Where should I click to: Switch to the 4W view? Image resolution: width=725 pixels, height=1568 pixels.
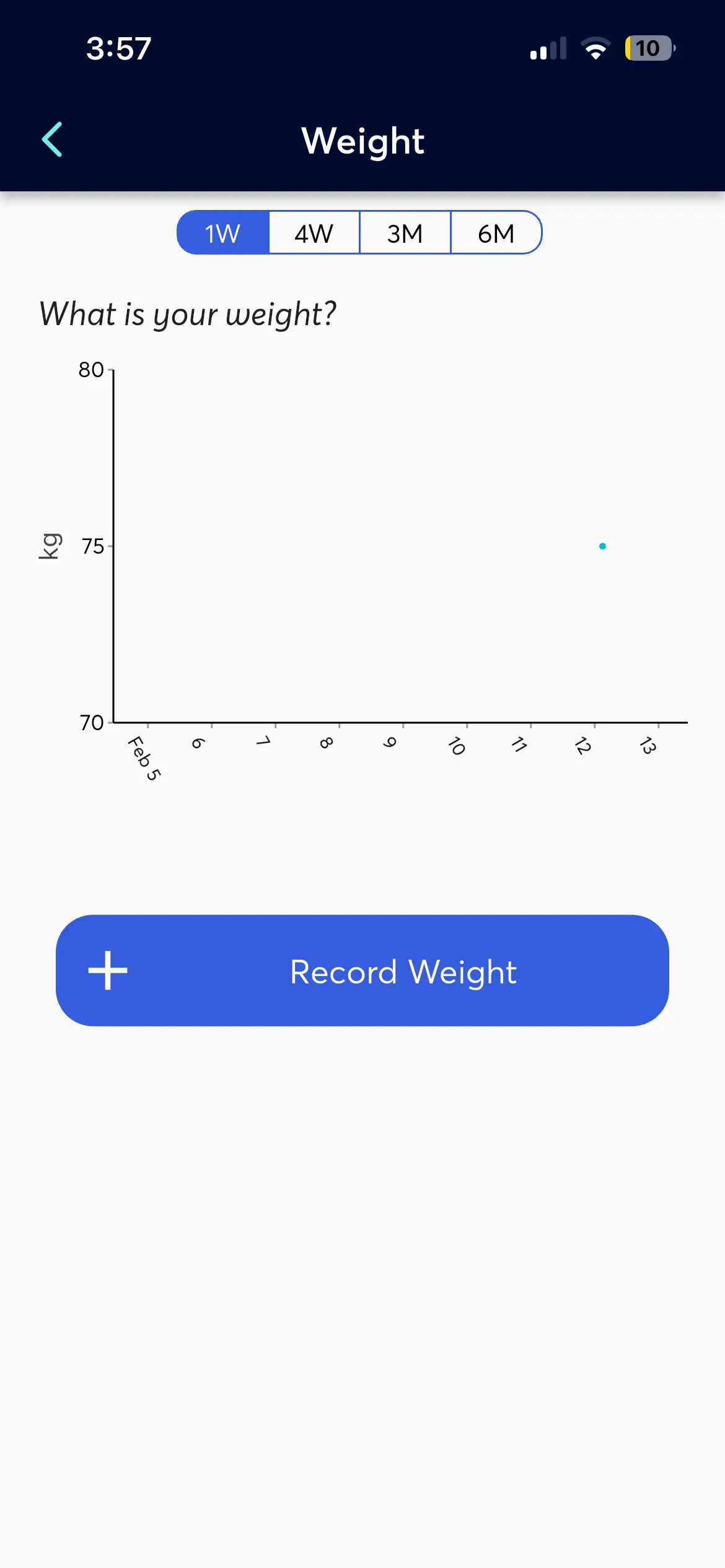(x=314, y=233)
